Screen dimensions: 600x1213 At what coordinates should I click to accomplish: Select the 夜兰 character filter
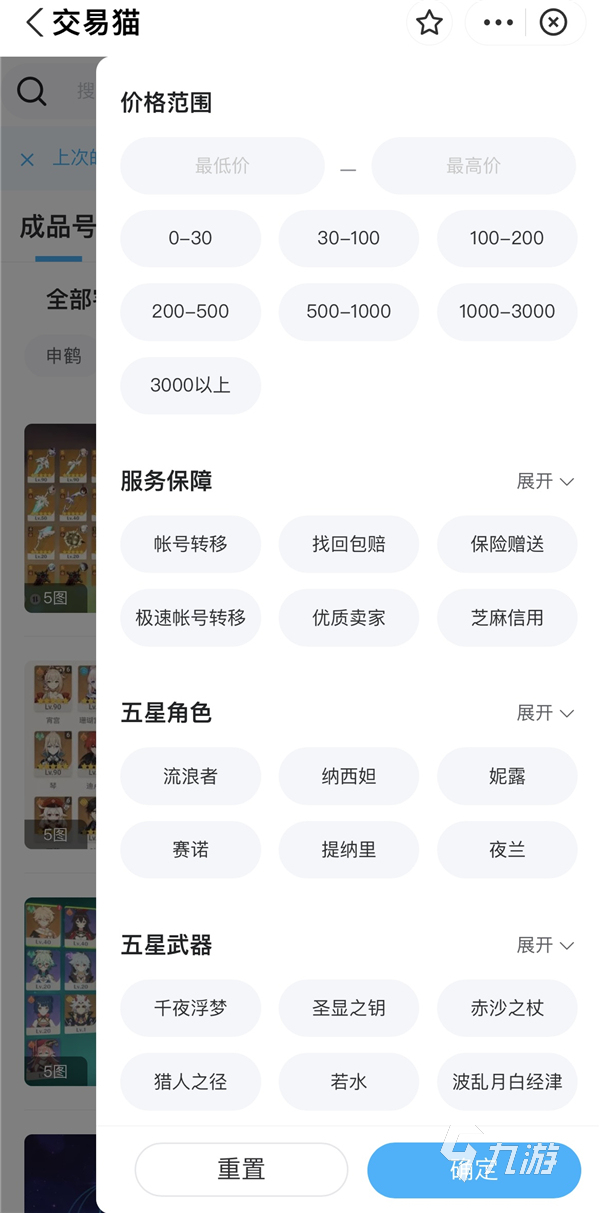pos(507,849)
